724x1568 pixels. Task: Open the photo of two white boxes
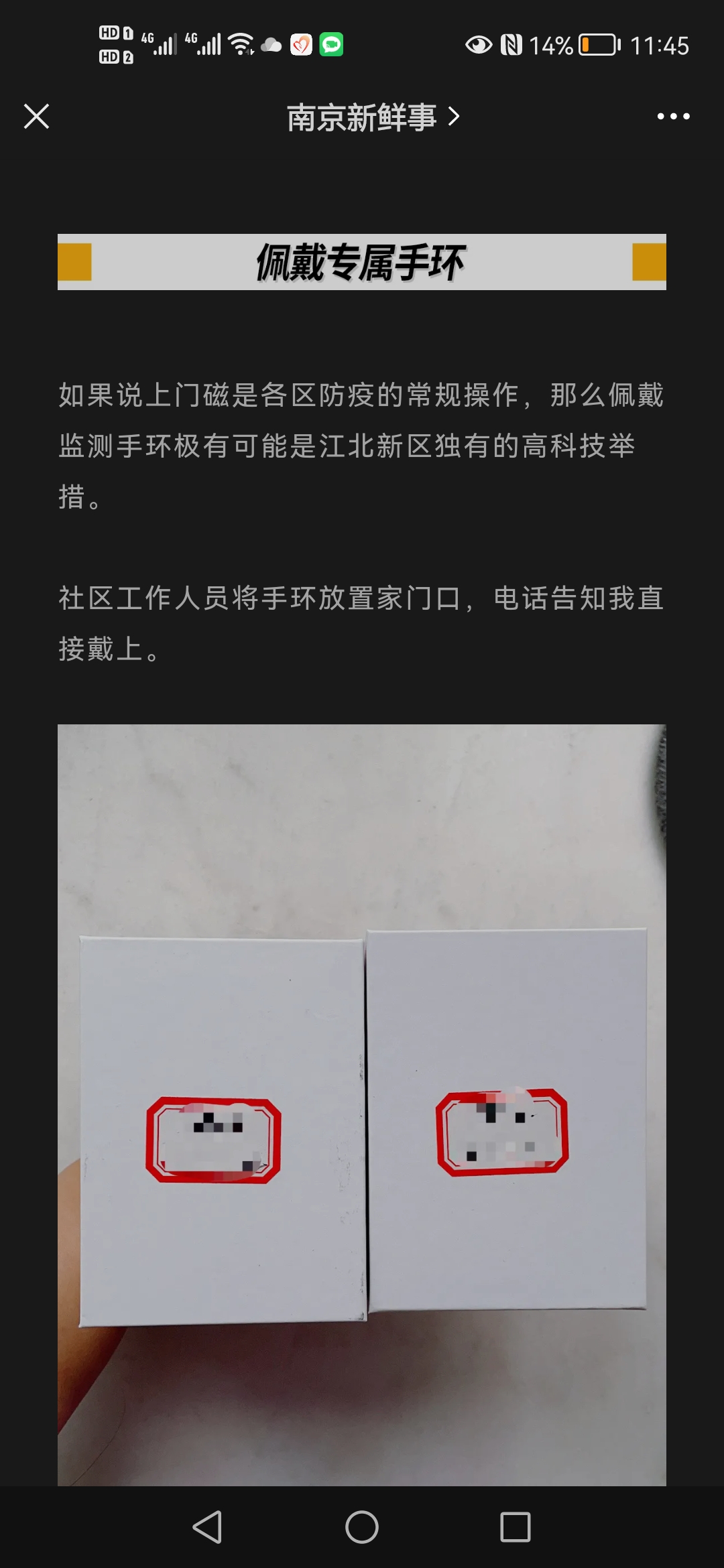click(x=362, y=1106)
